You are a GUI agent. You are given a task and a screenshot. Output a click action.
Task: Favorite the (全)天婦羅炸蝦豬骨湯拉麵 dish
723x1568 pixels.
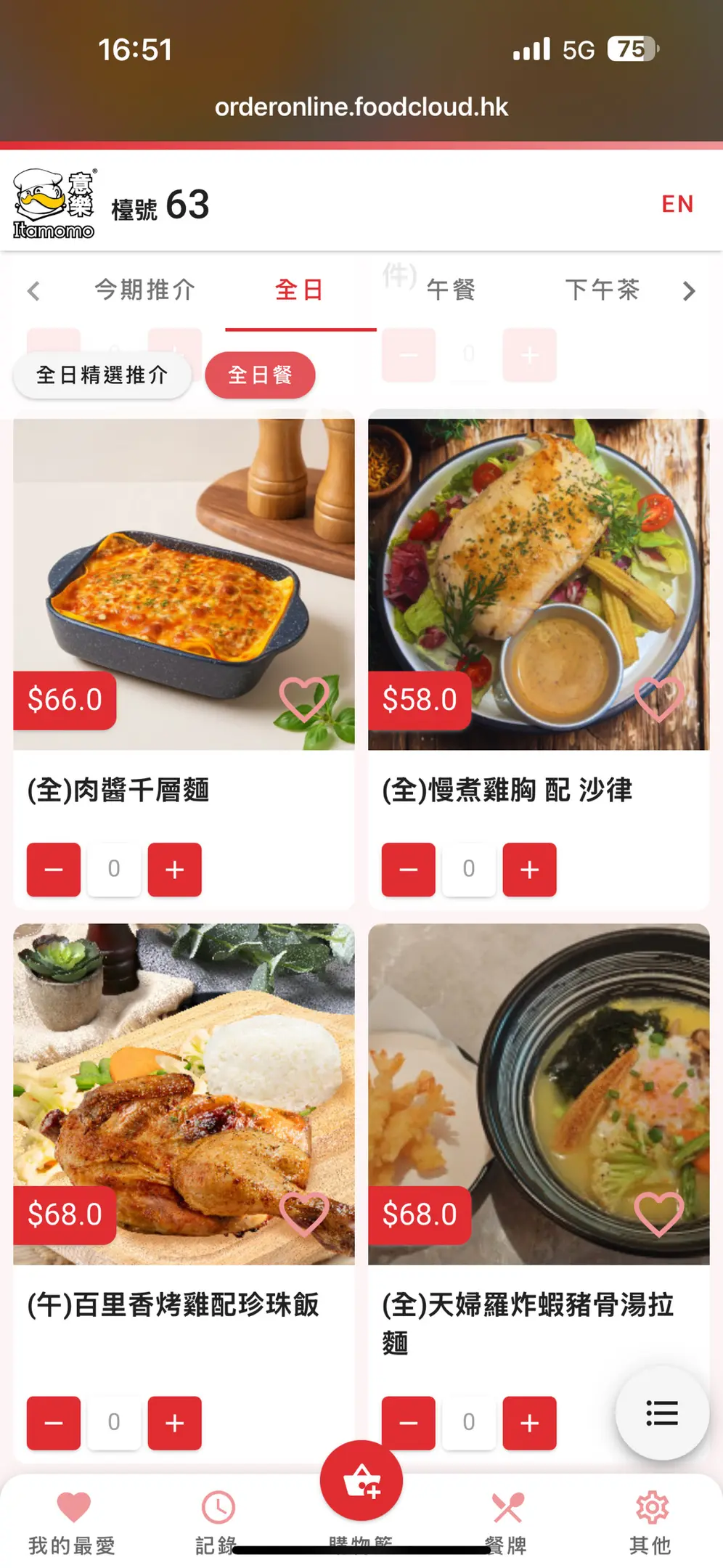tap(658, 1214)
